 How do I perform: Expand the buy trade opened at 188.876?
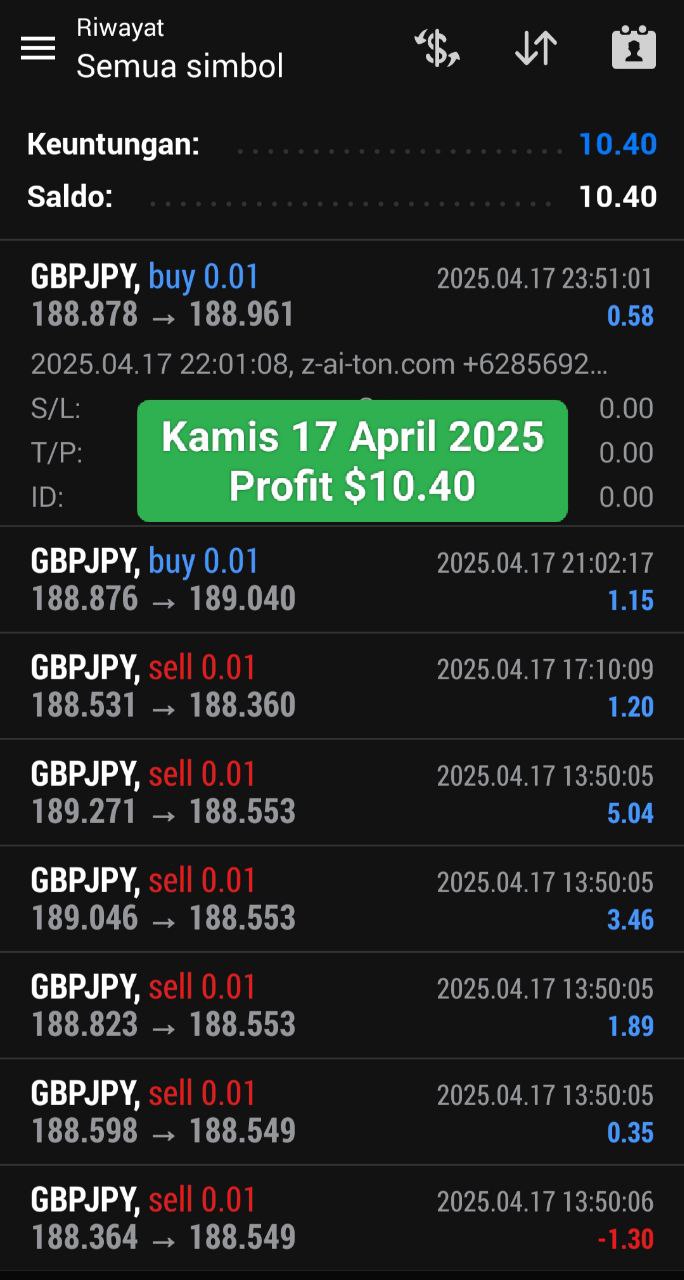click(x=342, y=579)
